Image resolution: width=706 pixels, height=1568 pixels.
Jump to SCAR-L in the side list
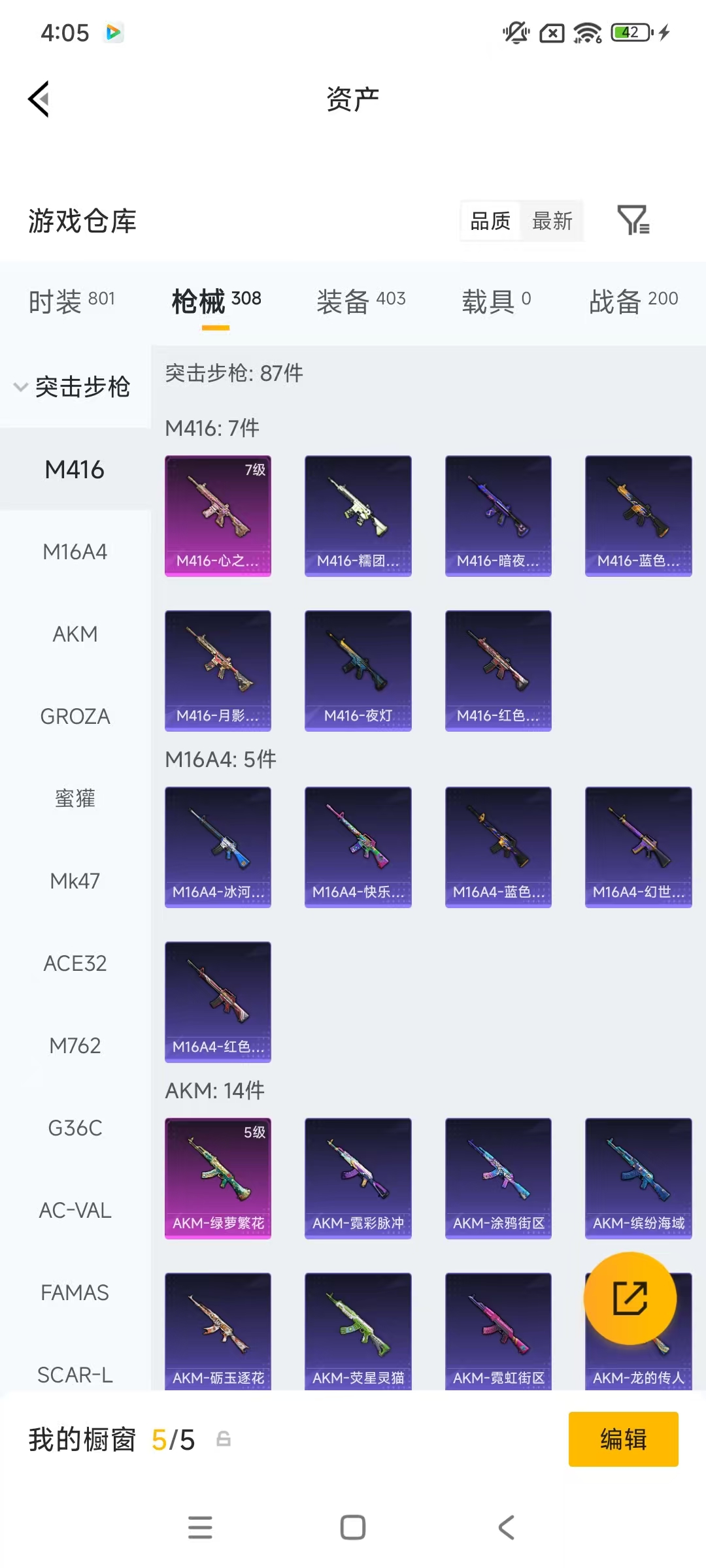coord(75,1375)
